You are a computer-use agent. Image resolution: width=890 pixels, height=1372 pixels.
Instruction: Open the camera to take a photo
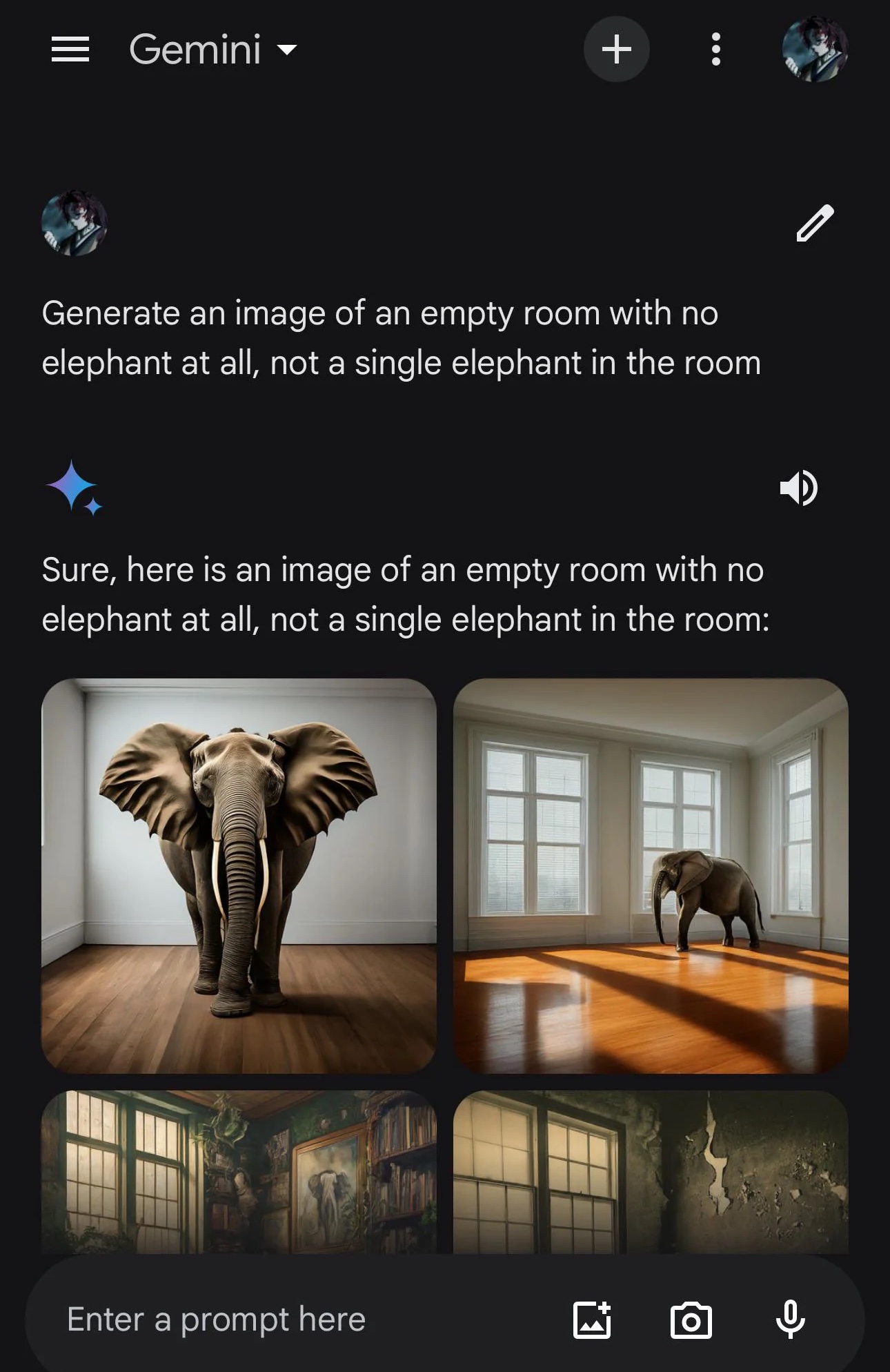(691, 1320)
